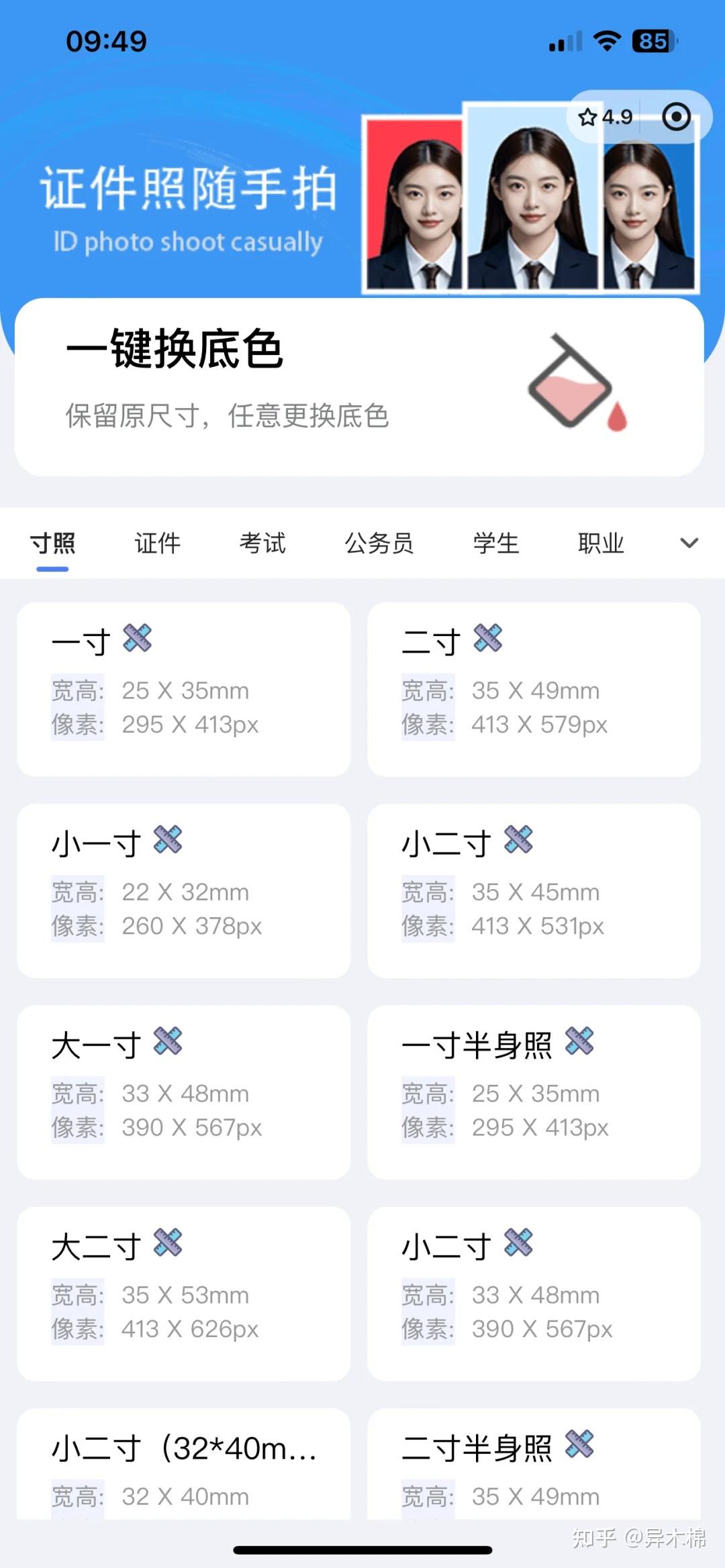
Task: Switch to the 证件 tab
Action: click(x=158, y=543)
